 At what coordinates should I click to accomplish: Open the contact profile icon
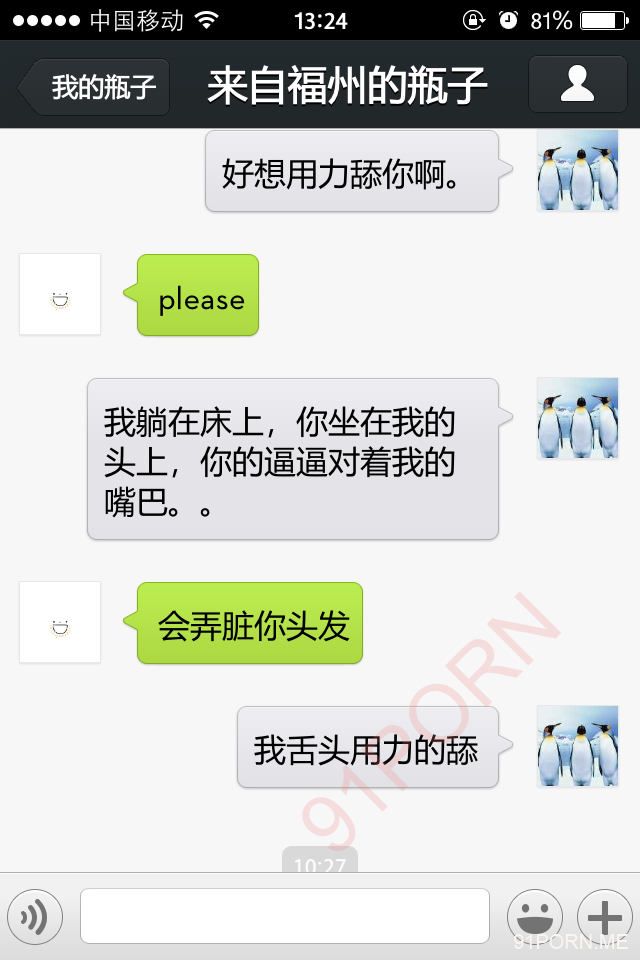coord(577,85)
